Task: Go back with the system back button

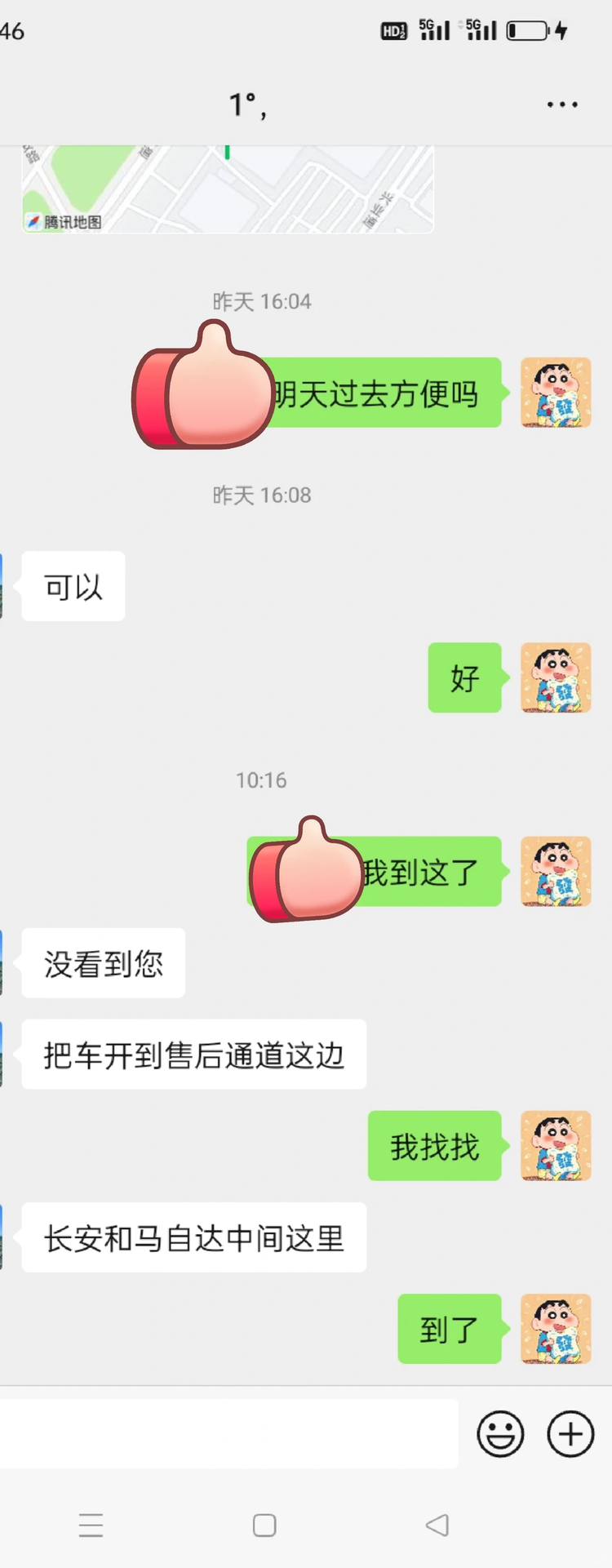Action: 437,1525
